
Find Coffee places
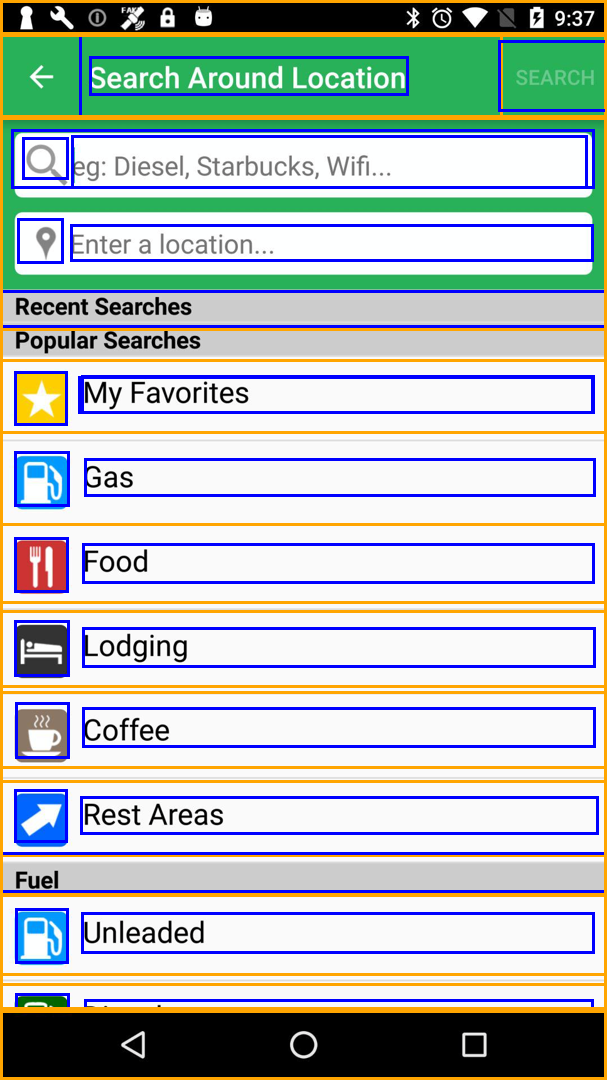click(x=338, y=728)
